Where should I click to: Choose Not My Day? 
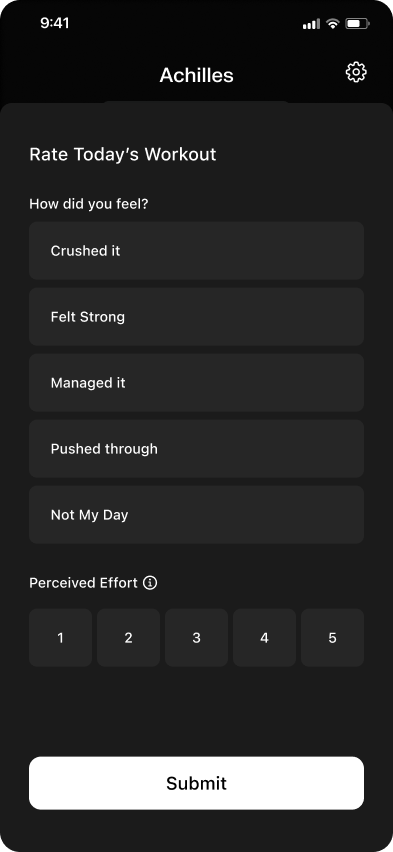[196, 515]
